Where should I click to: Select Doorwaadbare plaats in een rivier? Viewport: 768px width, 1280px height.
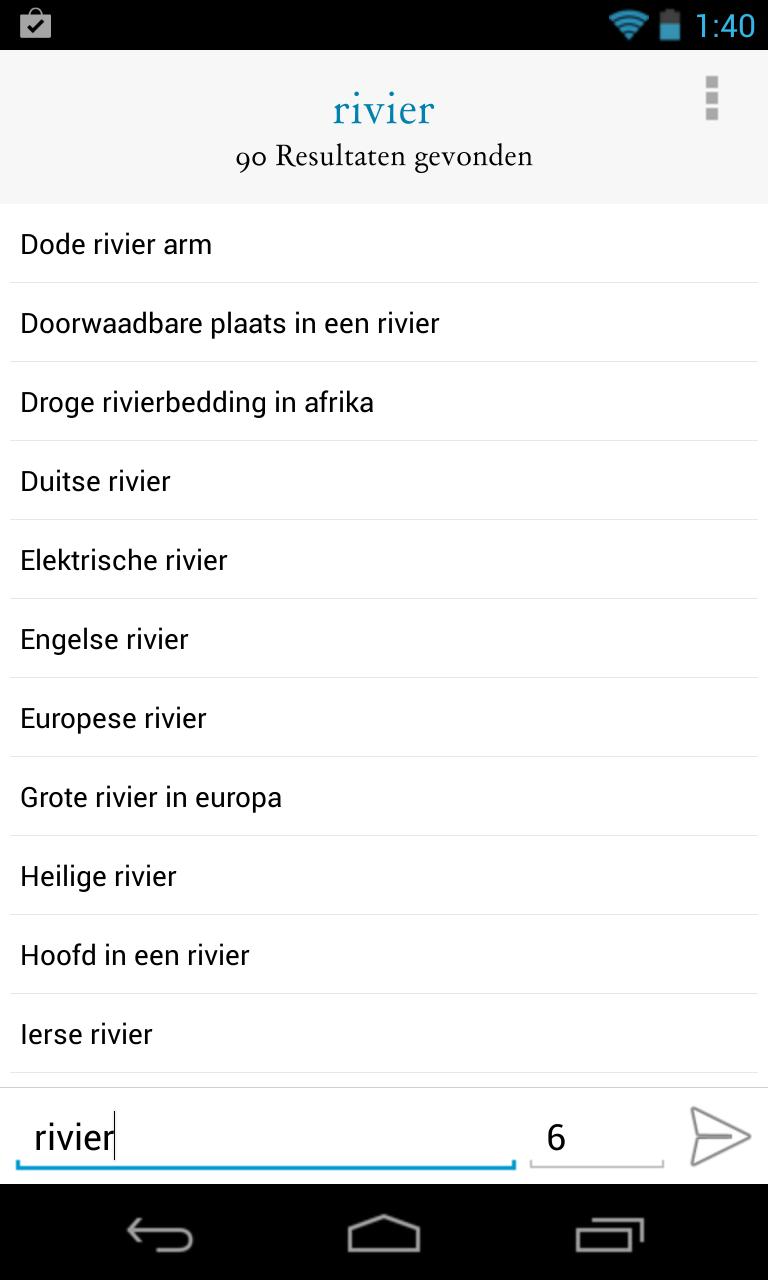pyautogui.click(x=384, y=323)
